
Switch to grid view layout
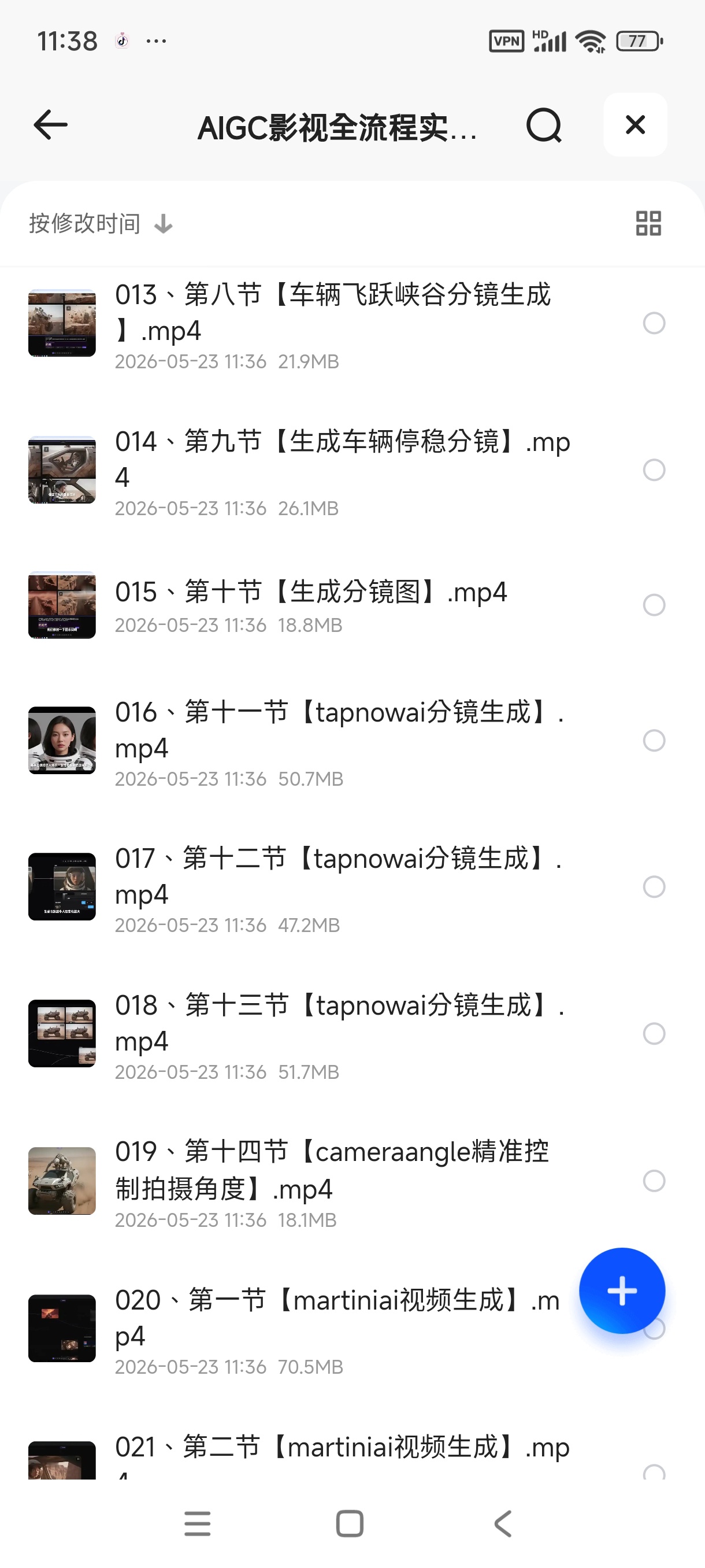pos(648,223)
